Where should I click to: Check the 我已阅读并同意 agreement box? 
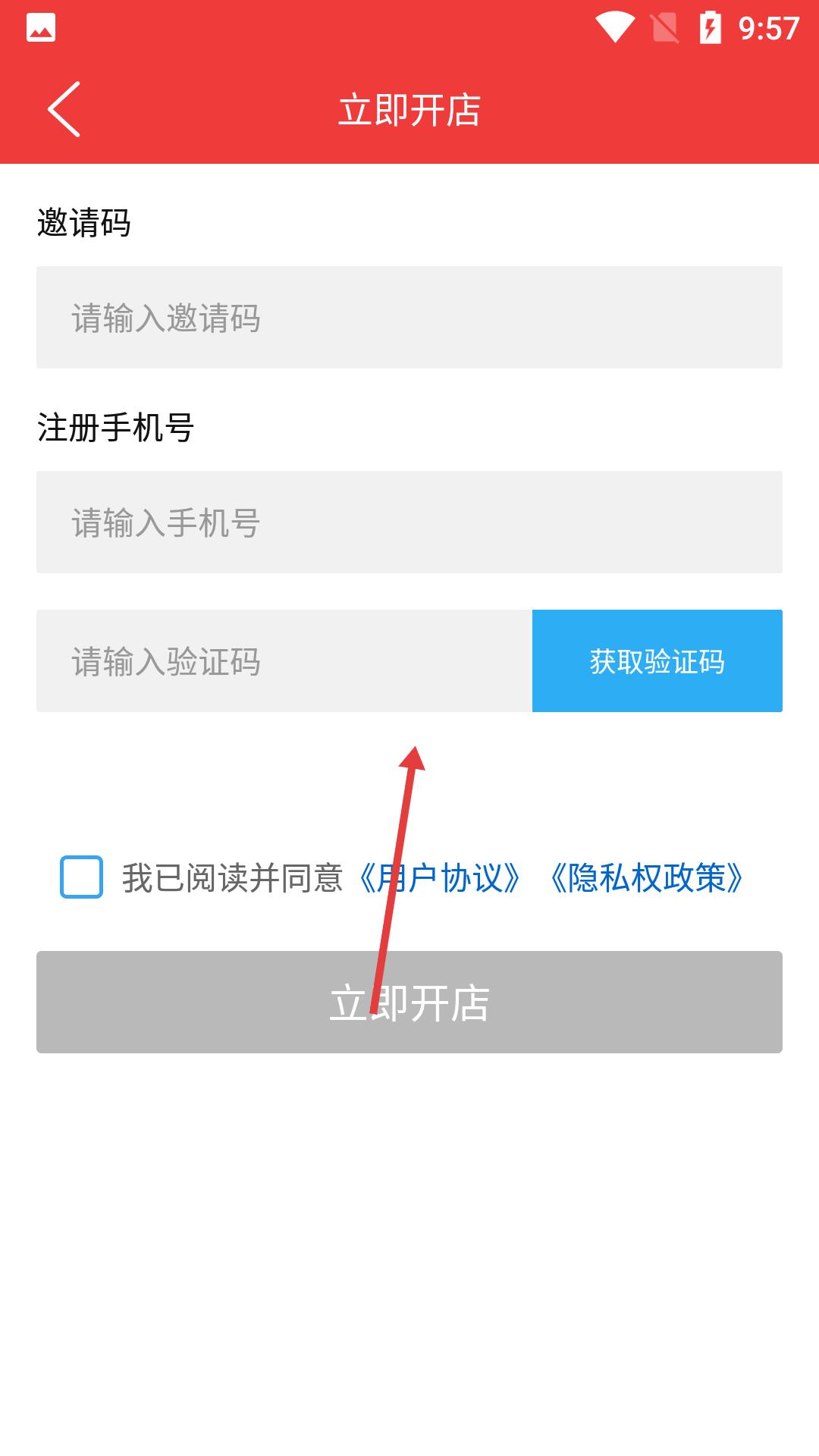coord(82,877)
